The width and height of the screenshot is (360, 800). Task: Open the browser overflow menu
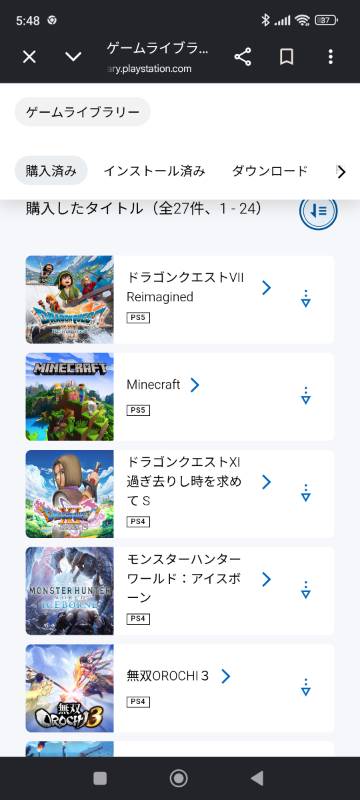click(330, 57)
